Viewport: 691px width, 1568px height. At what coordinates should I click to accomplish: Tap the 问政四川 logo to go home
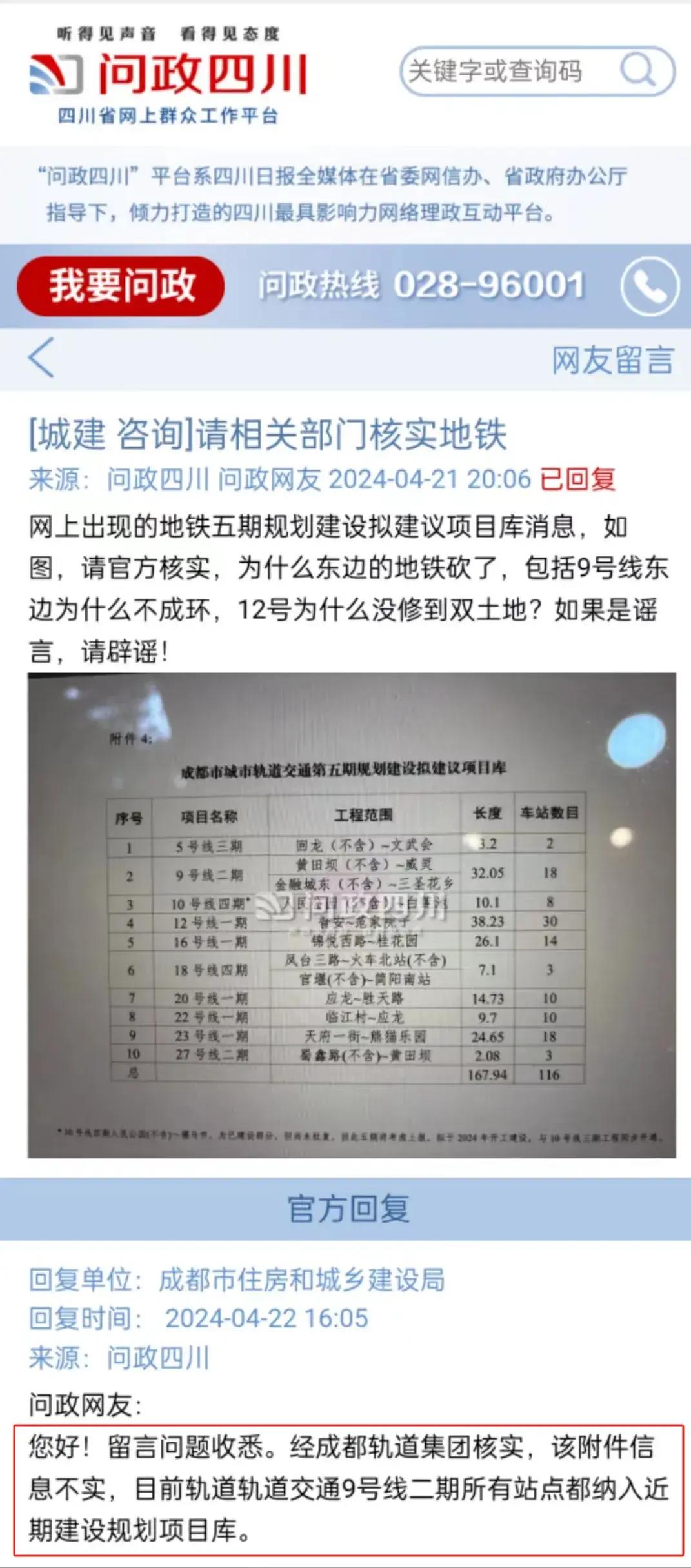pos(169,75)
